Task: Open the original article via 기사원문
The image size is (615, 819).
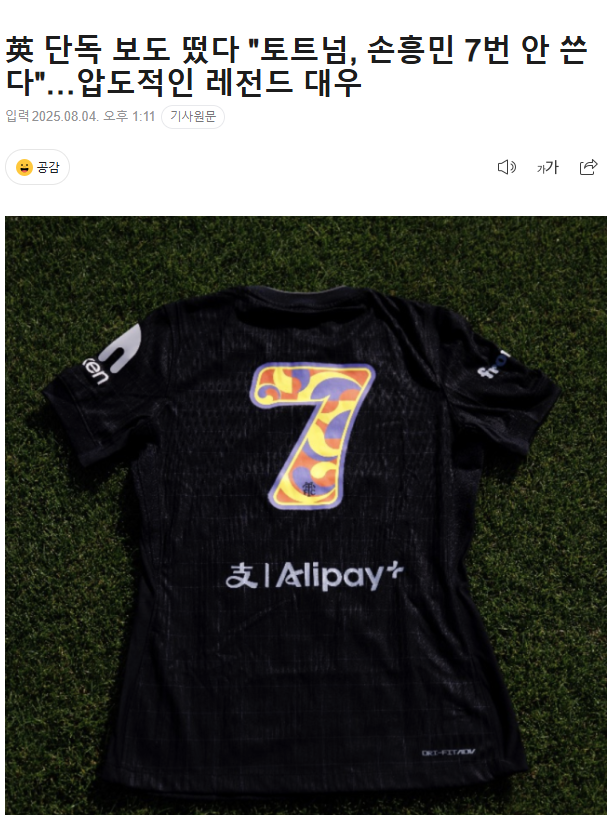Action: point(192,117)
